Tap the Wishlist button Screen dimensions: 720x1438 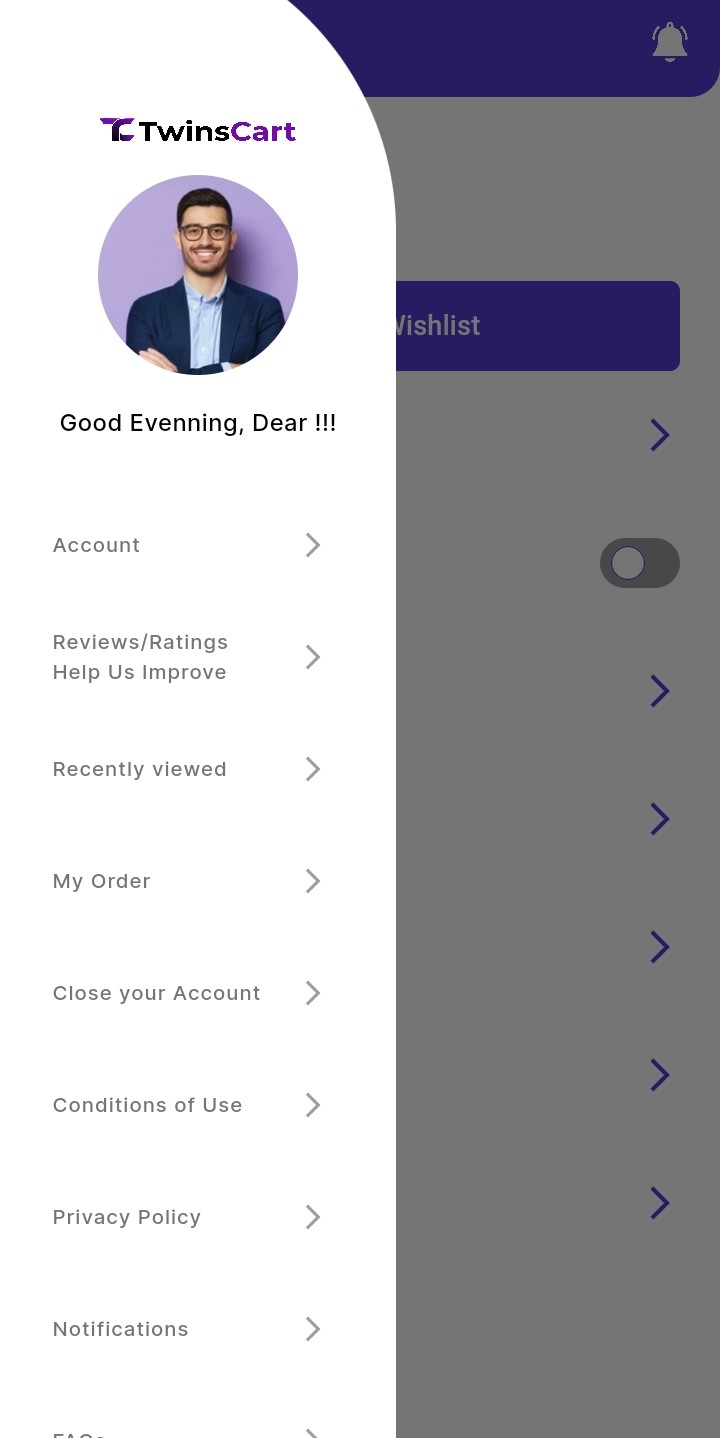[537, 326]
